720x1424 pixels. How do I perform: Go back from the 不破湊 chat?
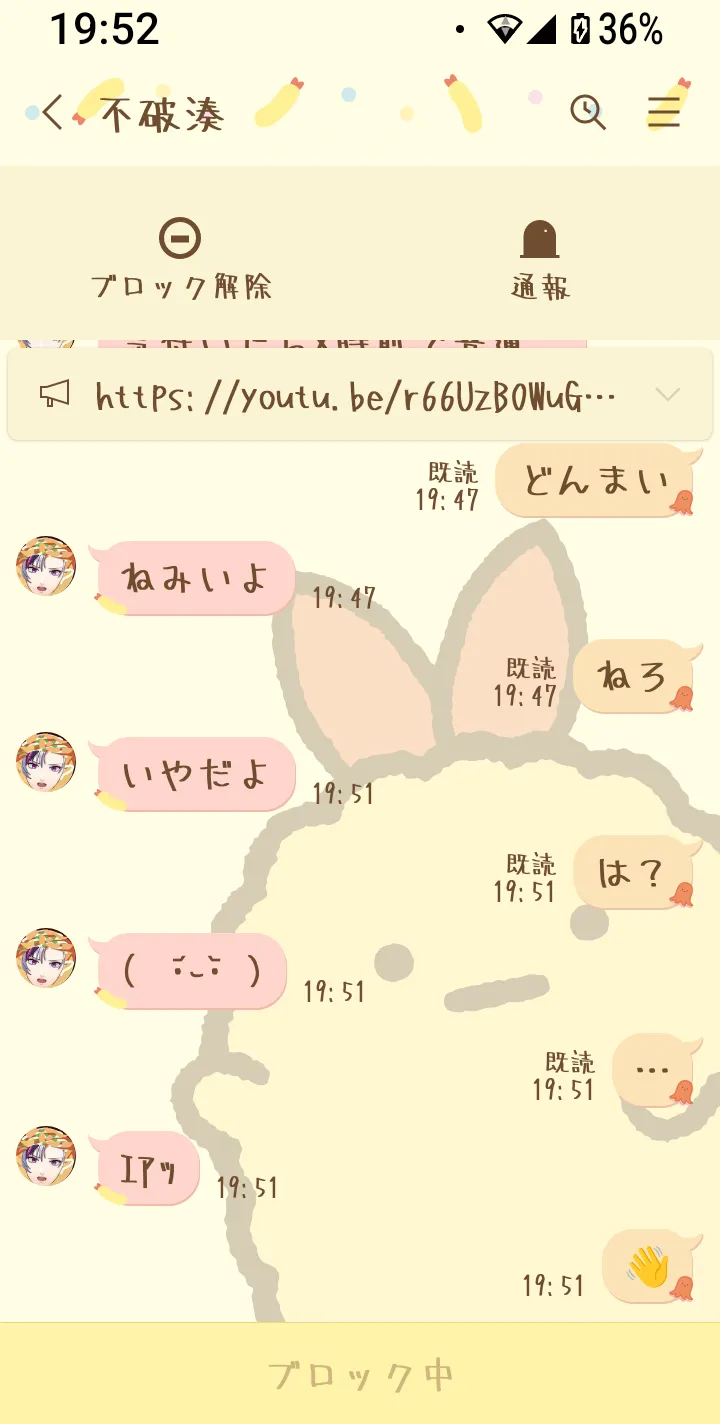(x=53, y=113)
